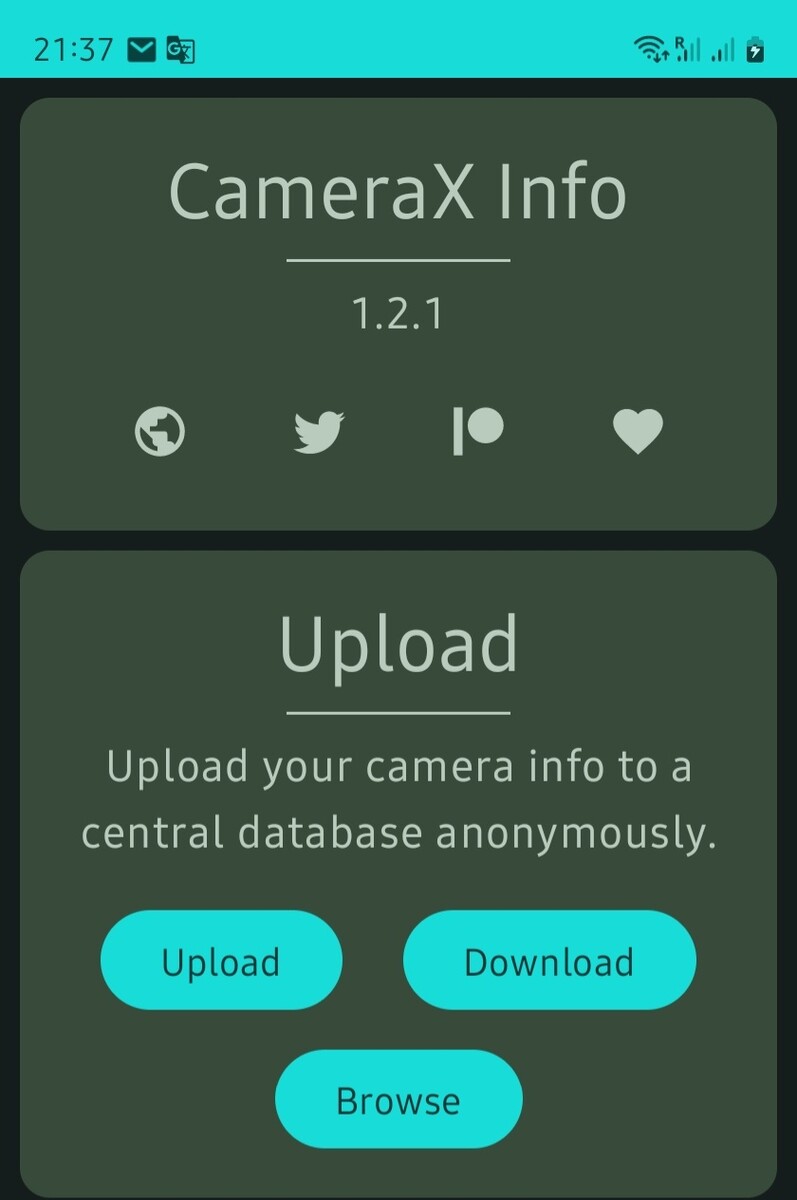797x1200 pixels.
Task: Open the Patreon icon
Action: [x=478, y=432]
